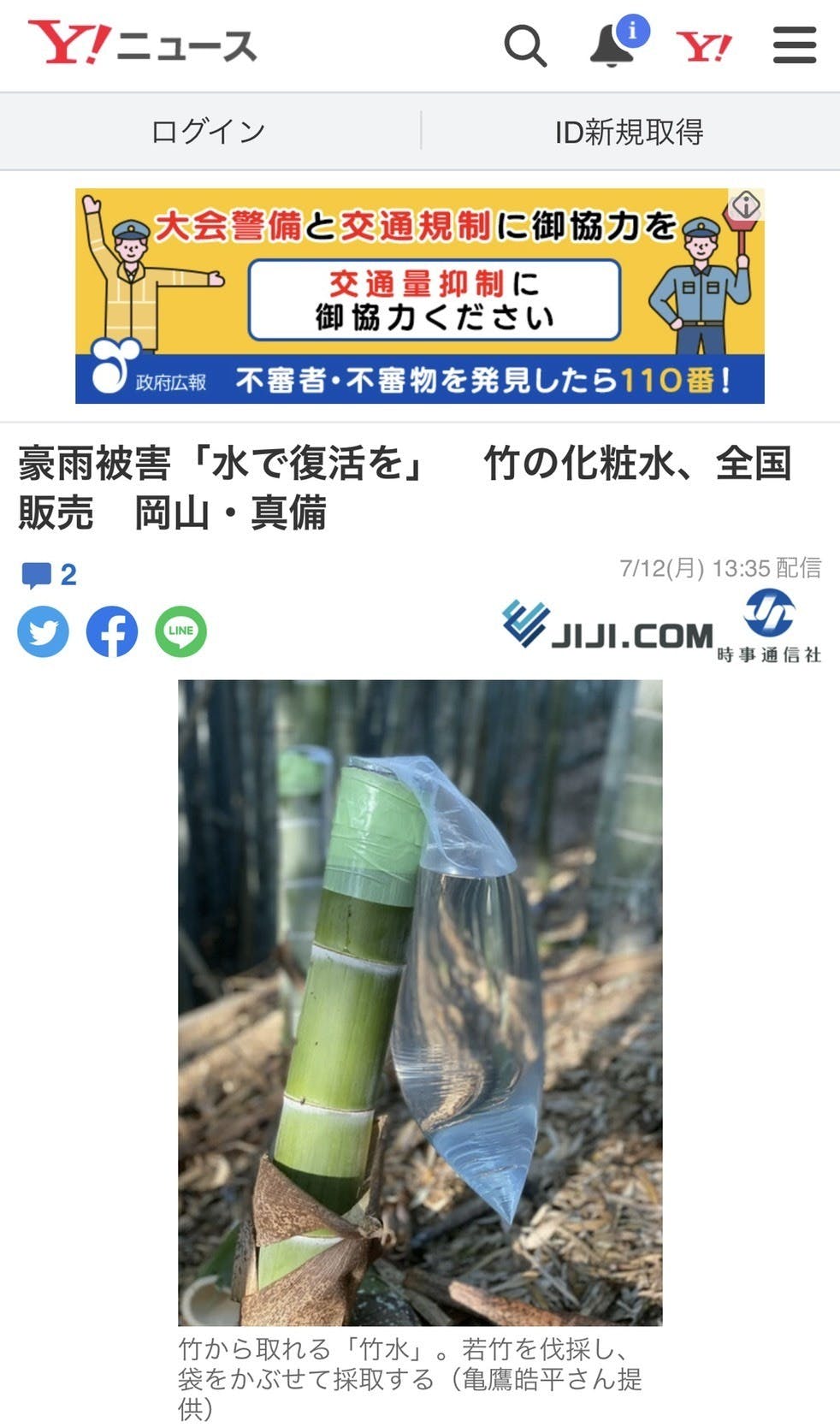
Task: Open the notifications bell
Action: [612, 46]
